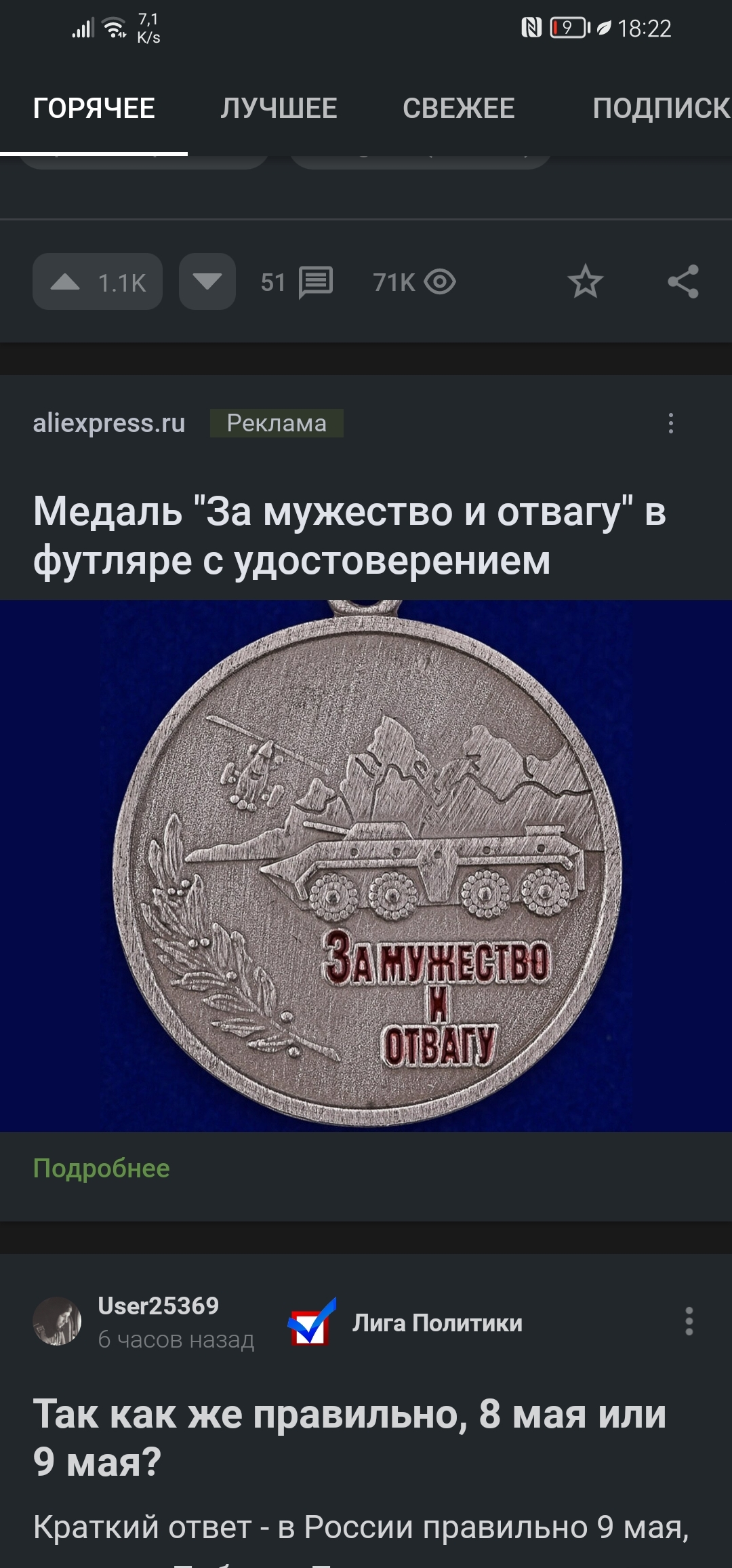Open the 51 comments on the post
Screen dimensions: 732x1568
tap(297, 282)
